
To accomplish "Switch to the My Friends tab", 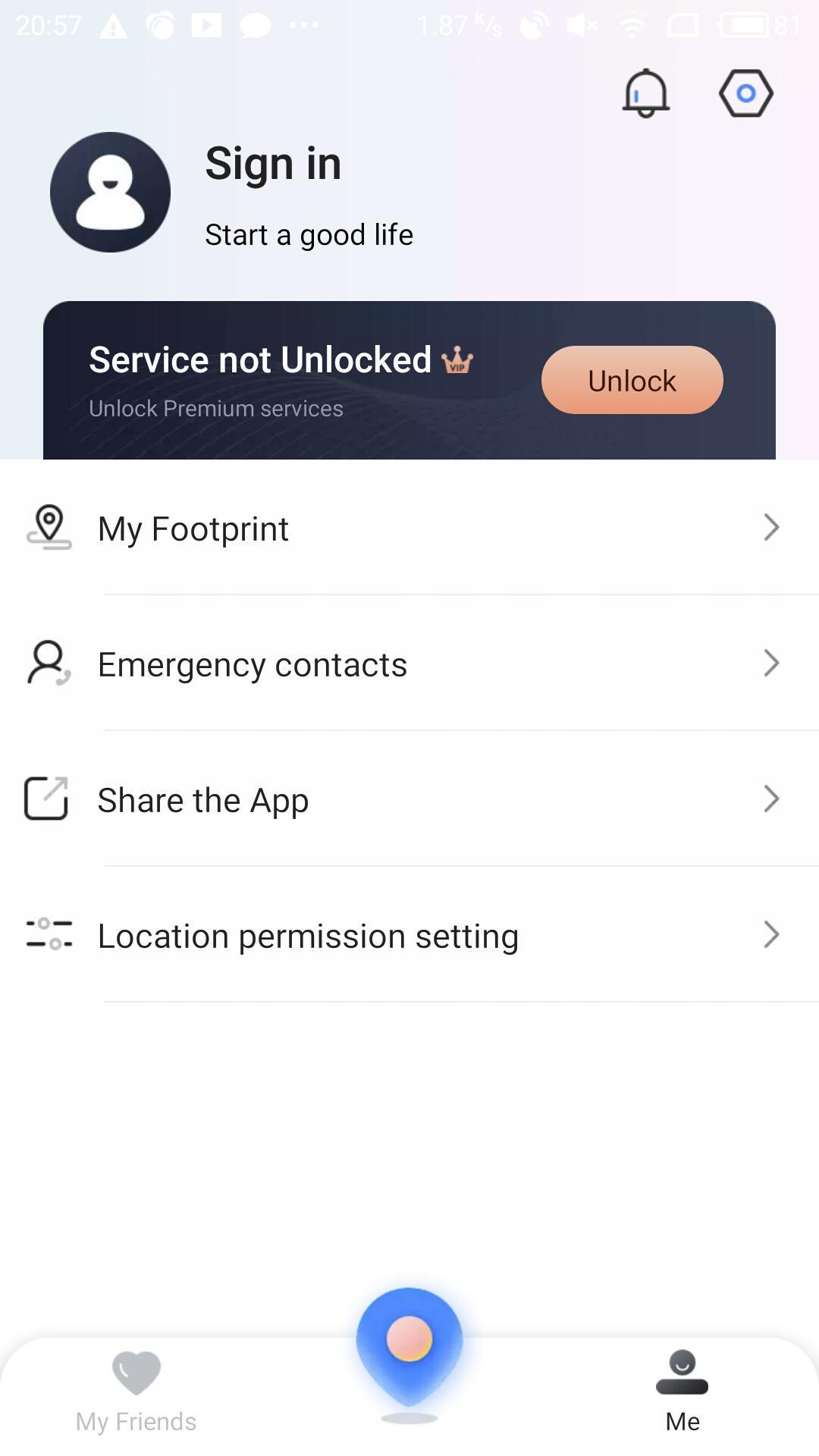I will point(136,1392).
